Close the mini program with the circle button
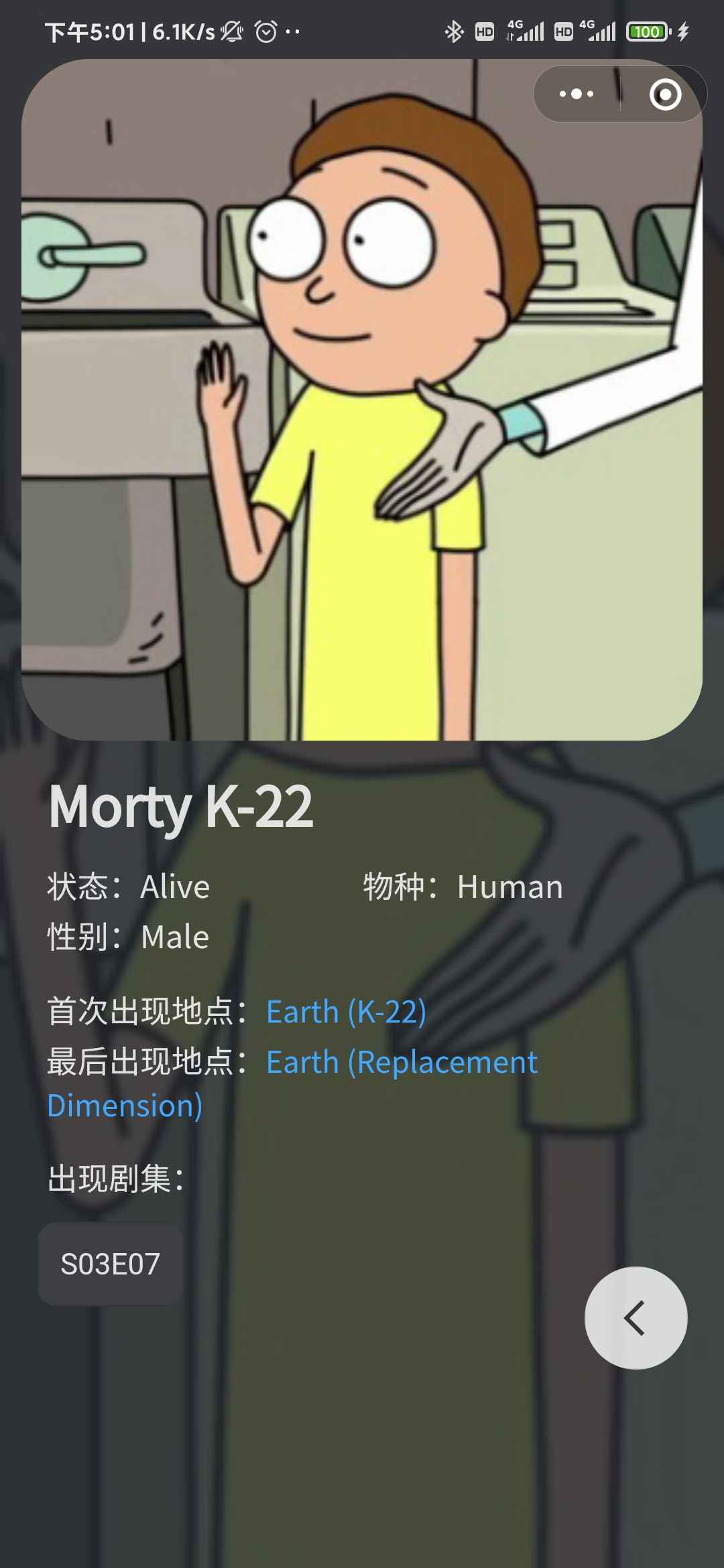Viewport: 724px width, 1568px height. tap(665, 94)
